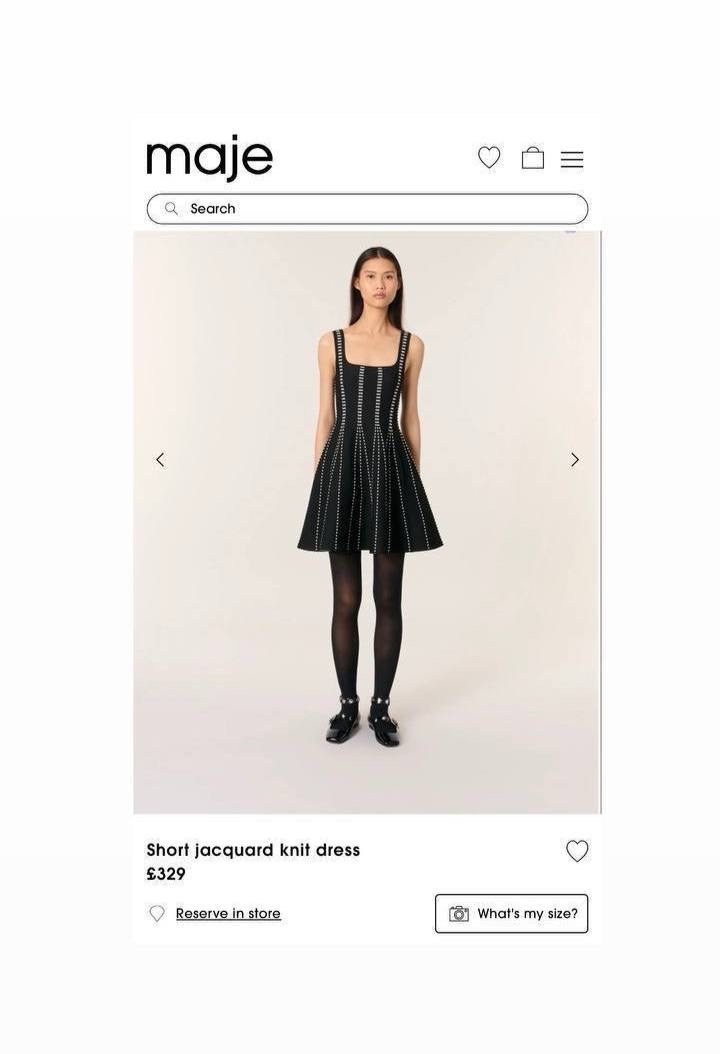Open the Reserve in store link
Viewport: 720px width, 1054px height.
pyautogui.click(x=228, y=913)
